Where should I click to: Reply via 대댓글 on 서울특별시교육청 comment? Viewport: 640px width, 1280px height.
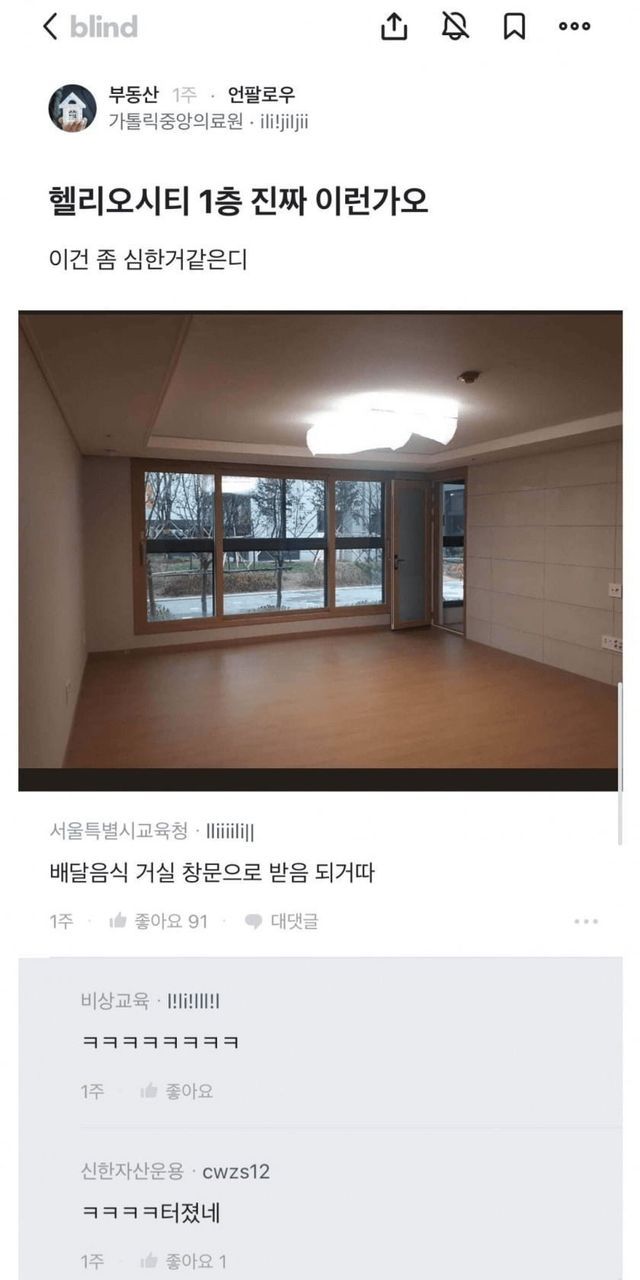(282, 921)
